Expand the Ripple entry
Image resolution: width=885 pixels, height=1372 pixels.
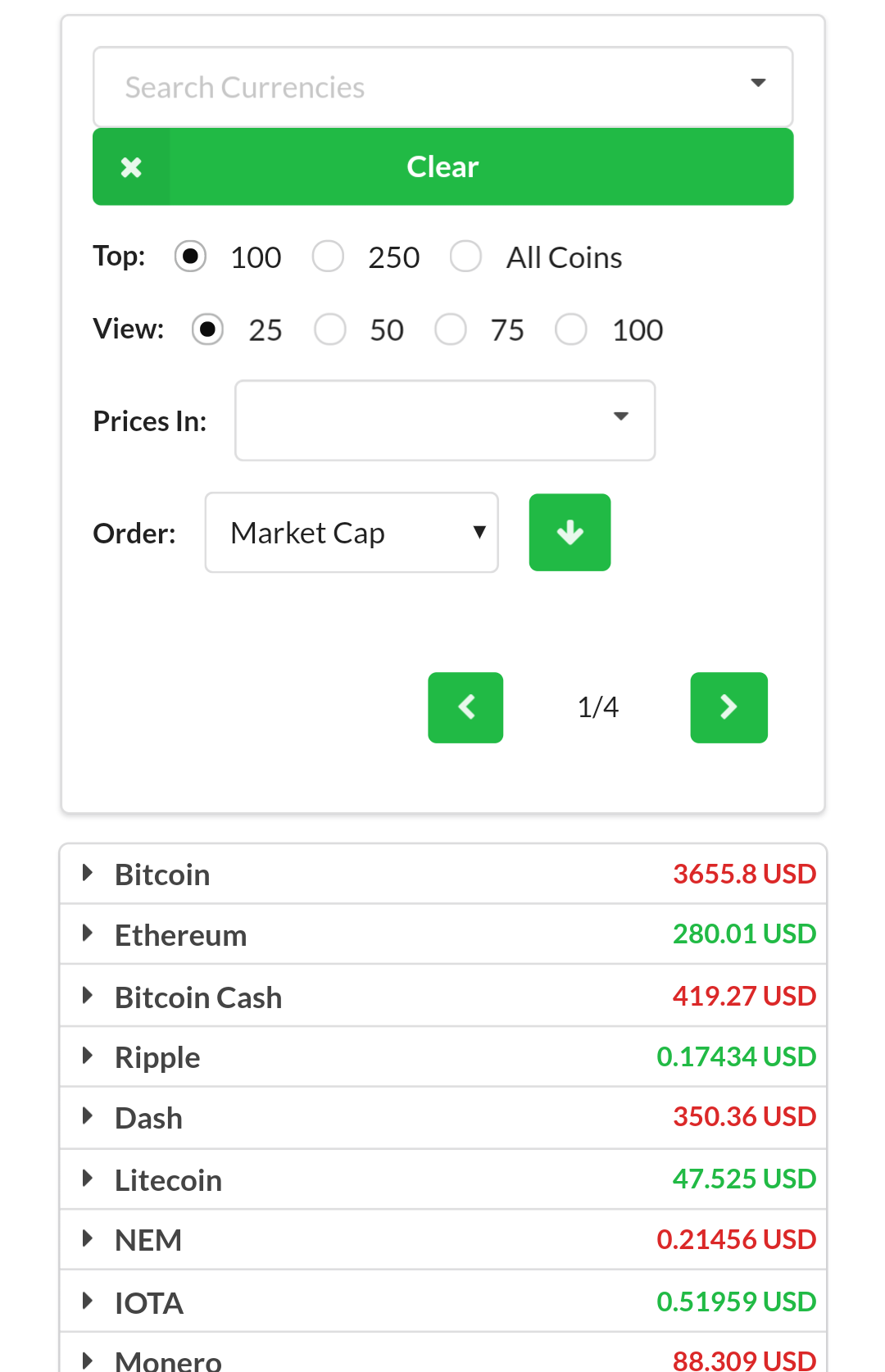point(88,1056)
